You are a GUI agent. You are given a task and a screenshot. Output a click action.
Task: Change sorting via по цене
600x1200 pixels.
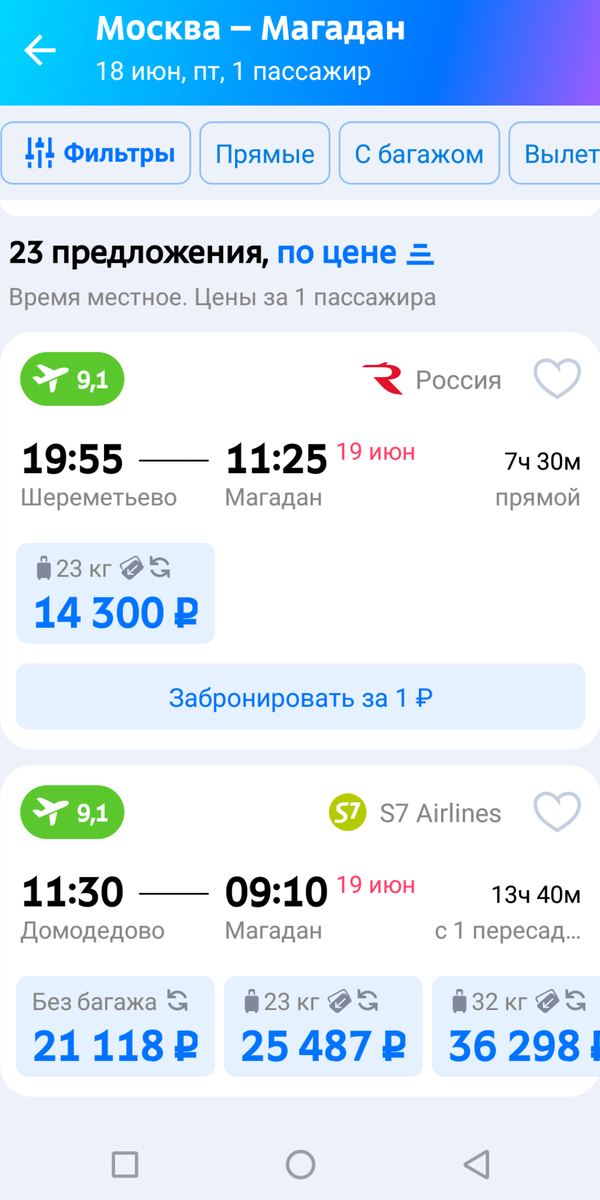(355, 254)
